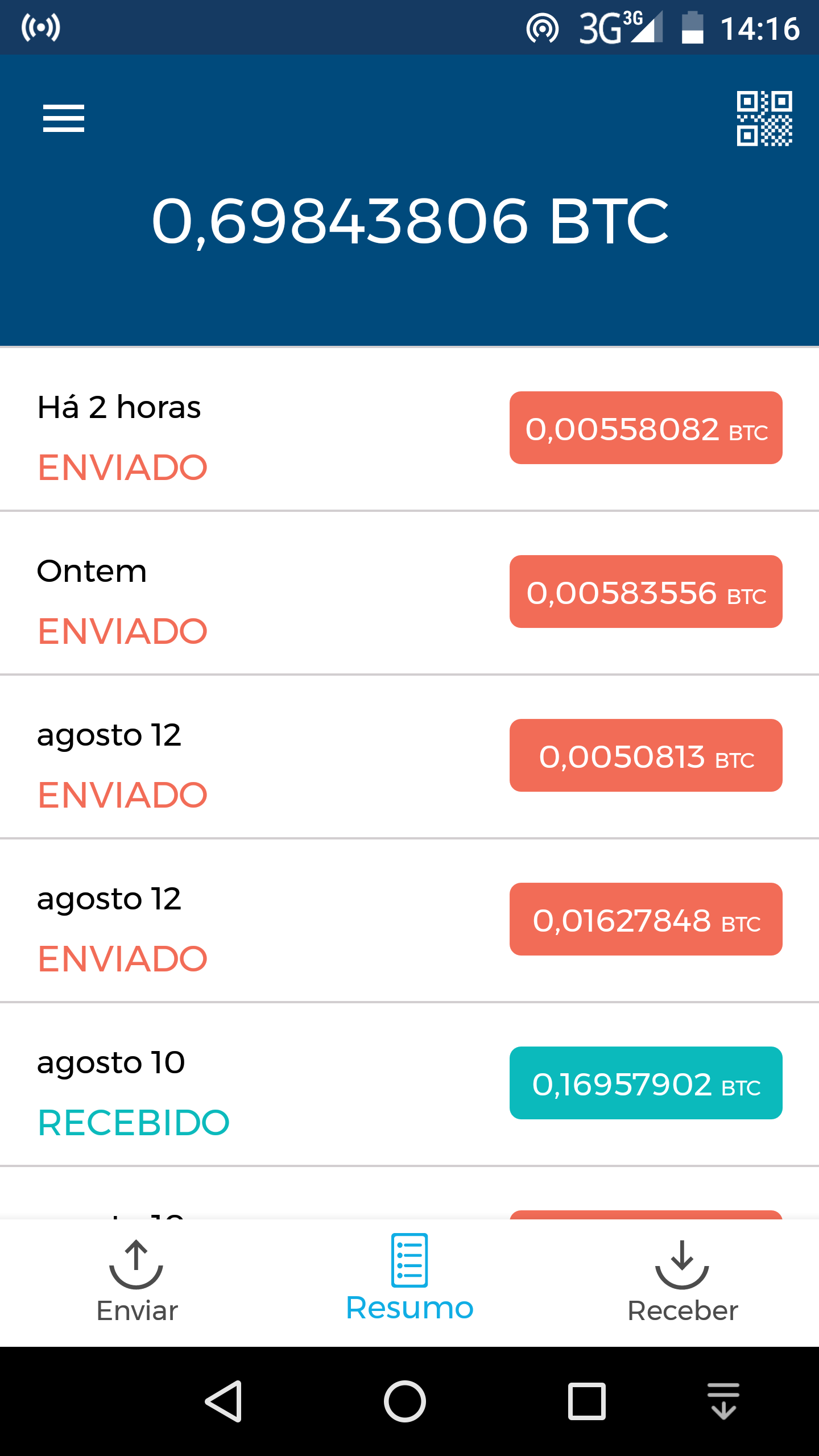Open the 0,0050813 BTC sent transaction
Viewport: 819px width, 1456px height.
pyautogui.click(x=409, y=757)
